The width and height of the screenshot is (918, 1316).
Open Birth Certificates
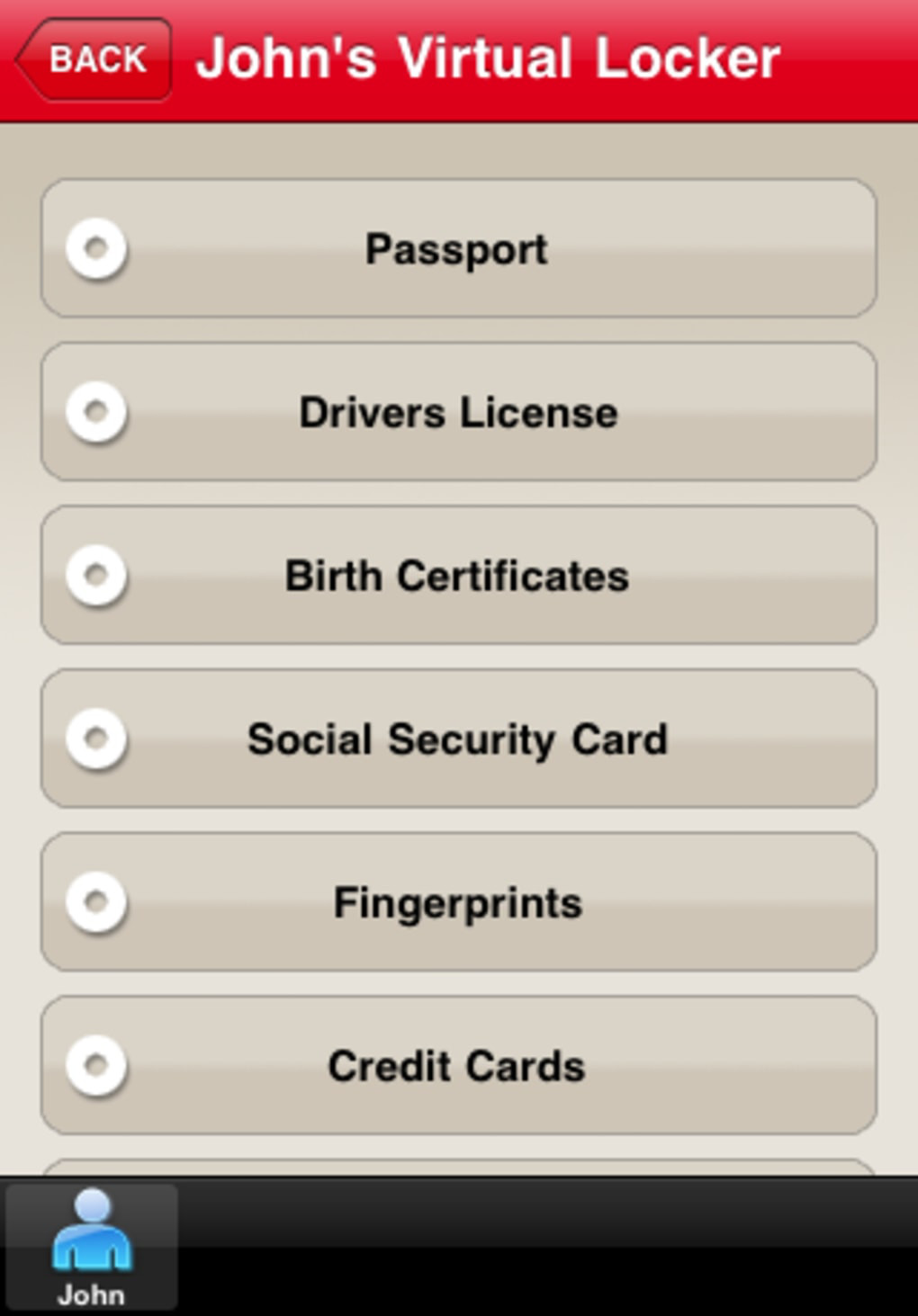[458, 576]
